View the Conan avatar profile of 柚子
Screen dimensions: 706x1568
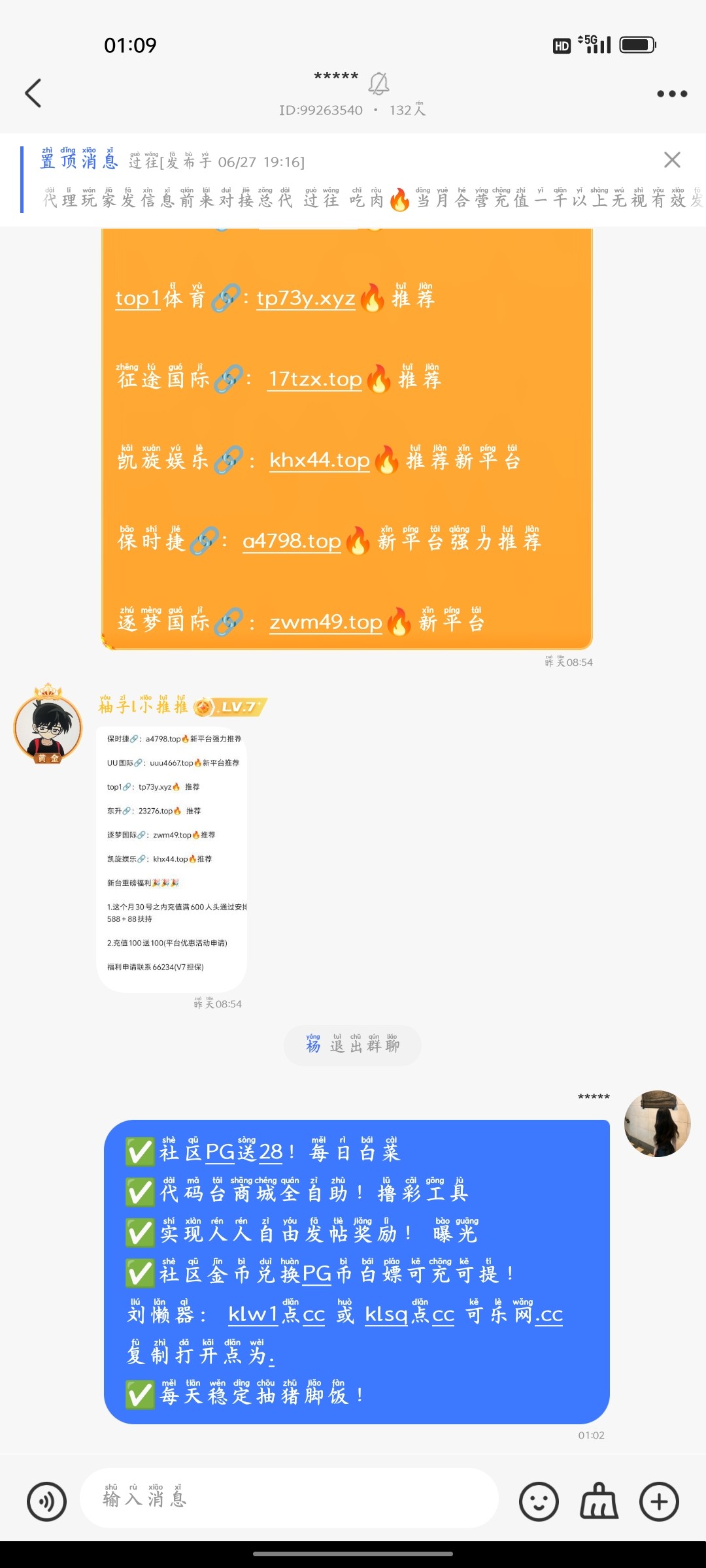(x=48, y=726)
